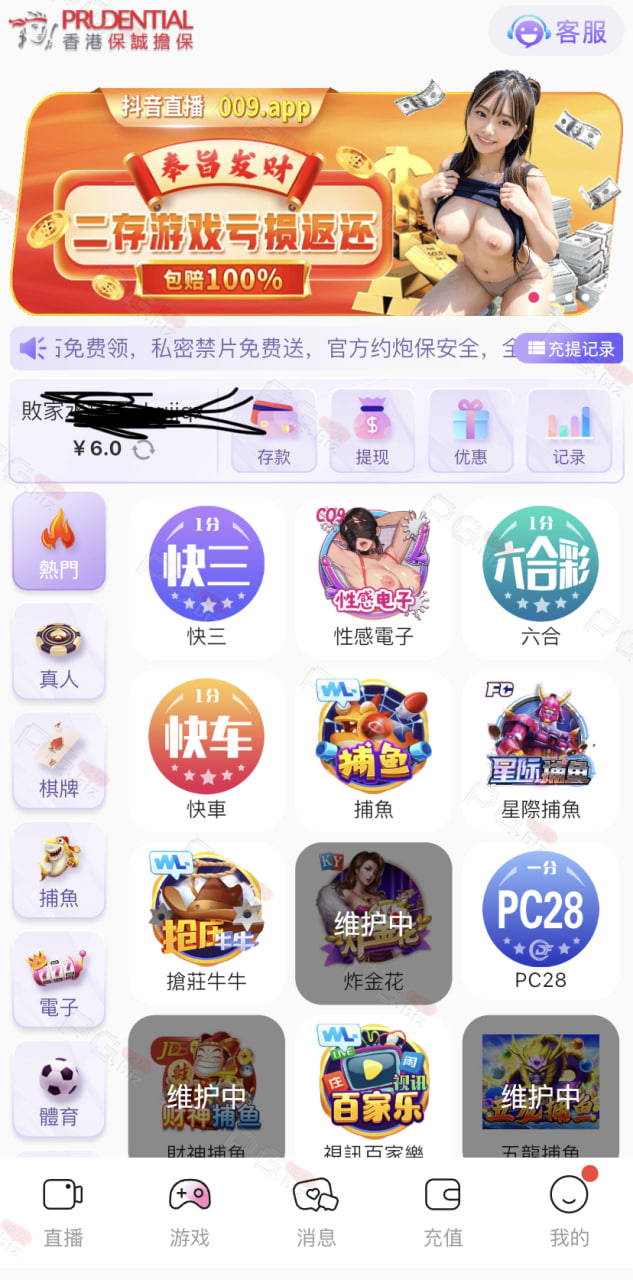Launch the 快車 game
The image size is (633, 1280).
(x=207, y=751)
